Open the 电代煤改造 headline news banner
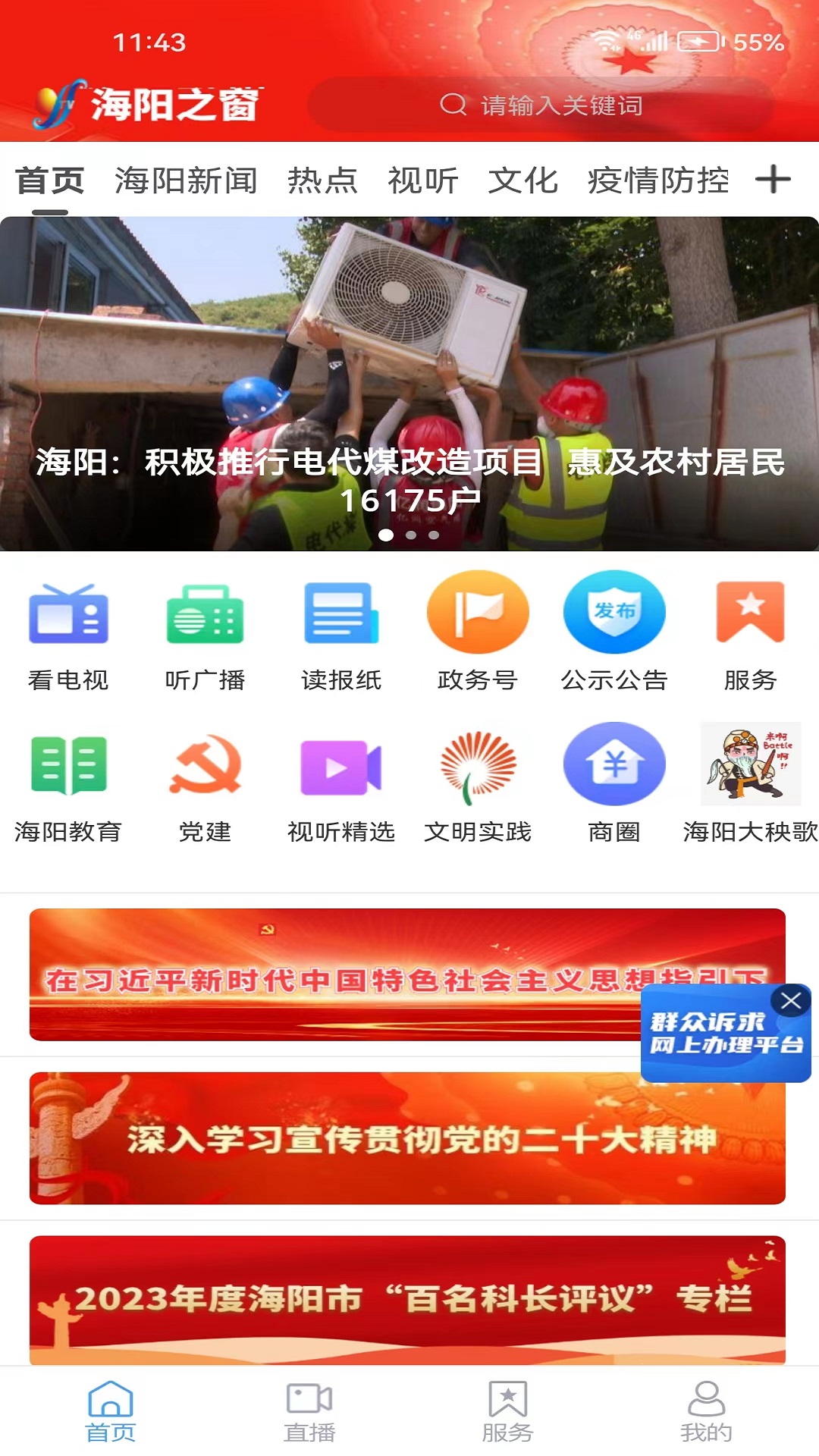Screen dimensions: 819x1456 409,384
